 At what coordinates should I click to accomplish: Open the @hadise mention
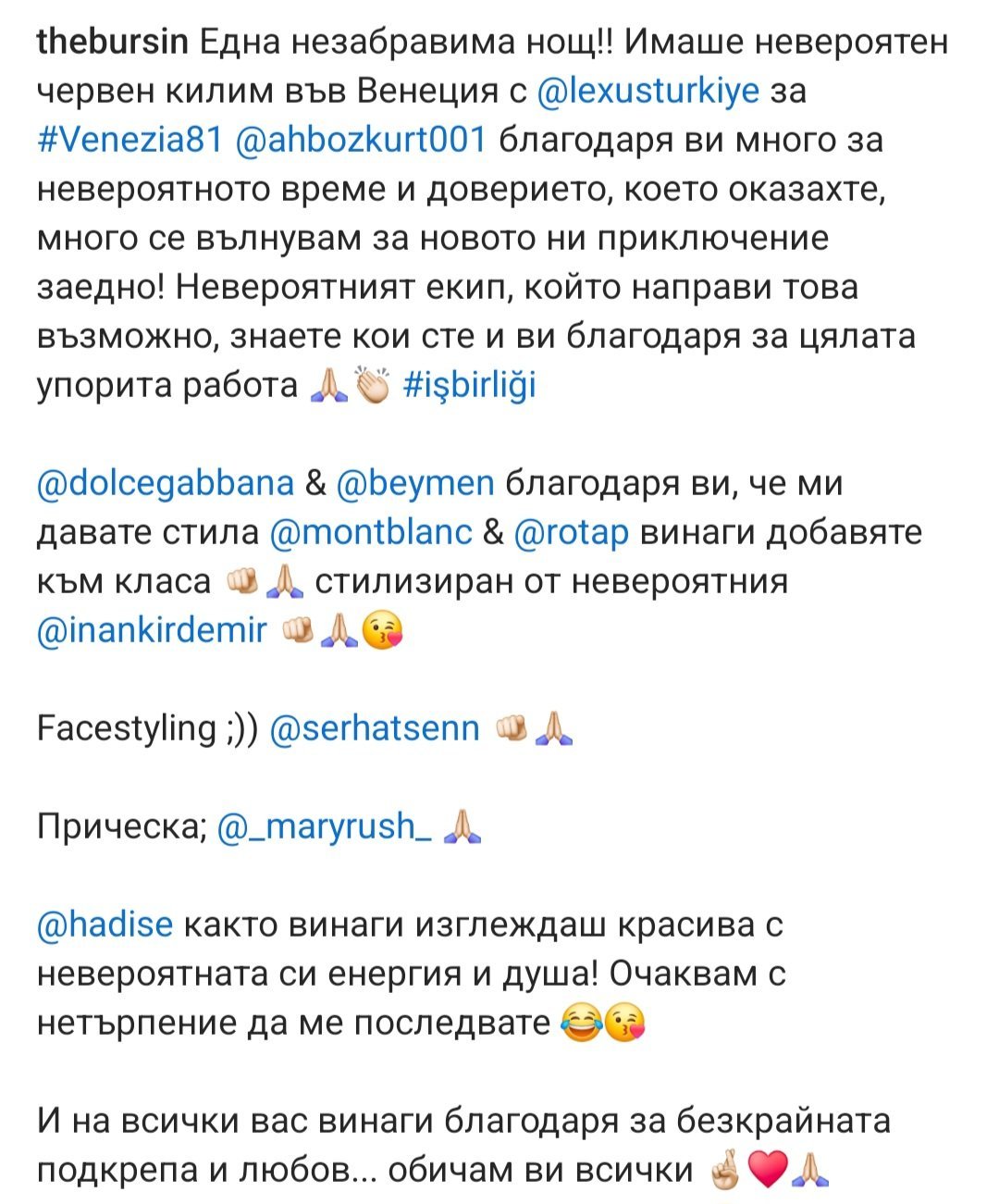click(105, 925)
